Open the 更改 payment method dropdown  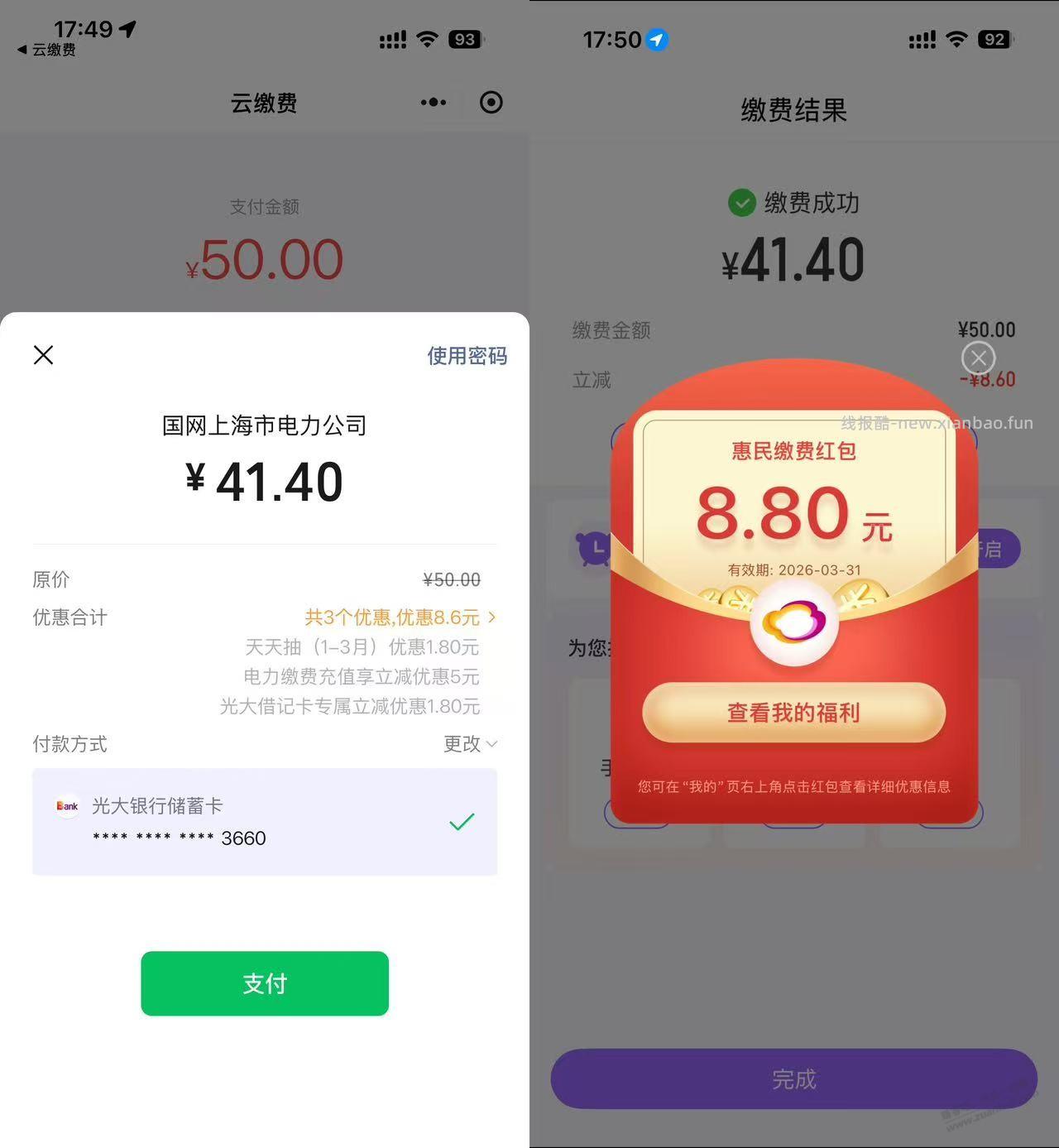[x=461, y=744]
